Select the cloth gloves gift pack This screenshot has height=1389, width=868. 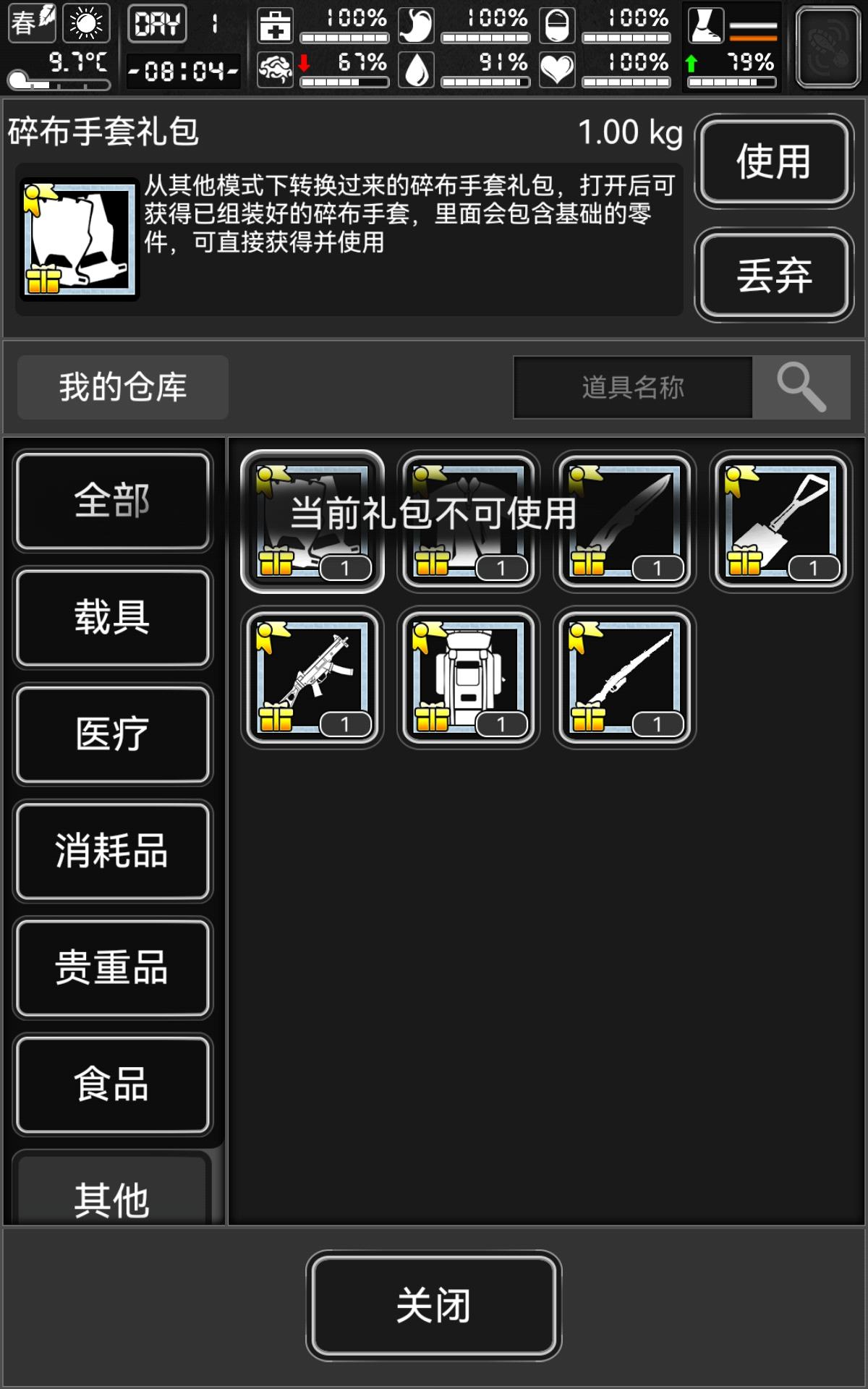(312, 522)
